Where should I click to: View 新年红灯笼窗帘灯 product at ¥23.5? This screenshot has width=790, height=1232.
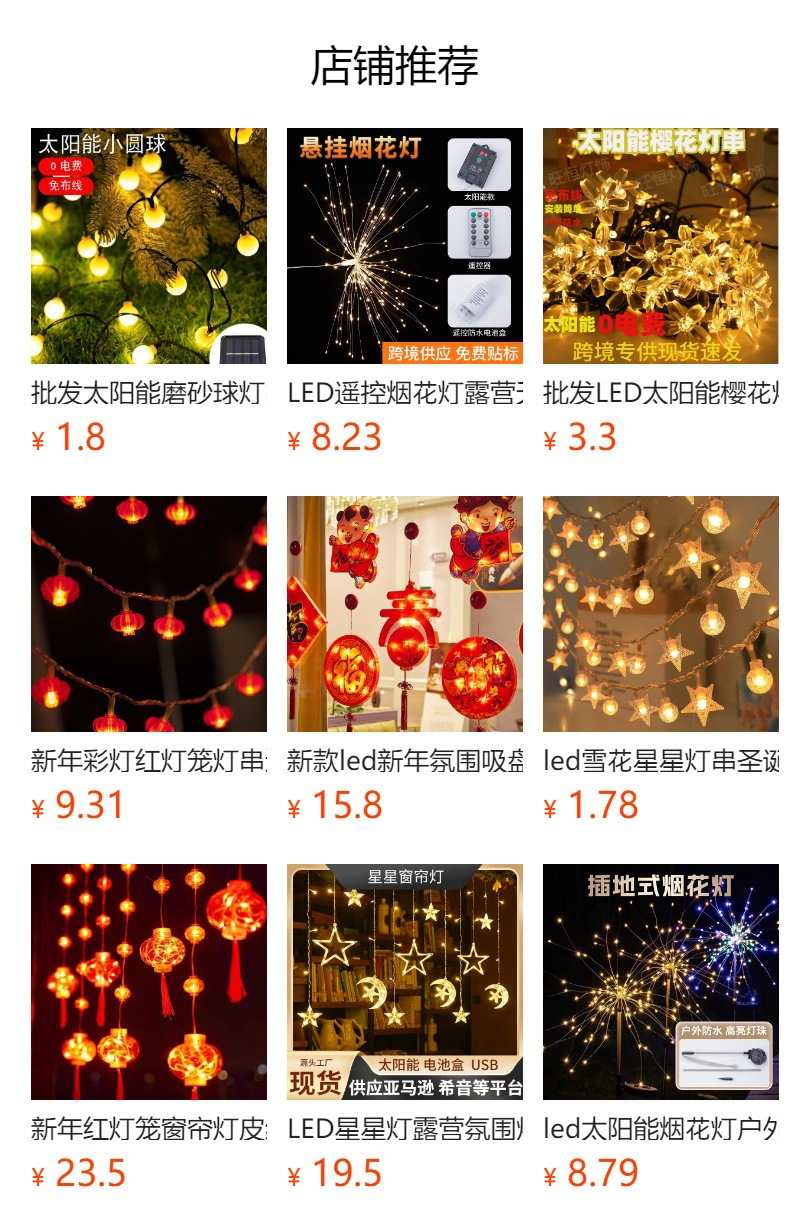pos(149,1027)
